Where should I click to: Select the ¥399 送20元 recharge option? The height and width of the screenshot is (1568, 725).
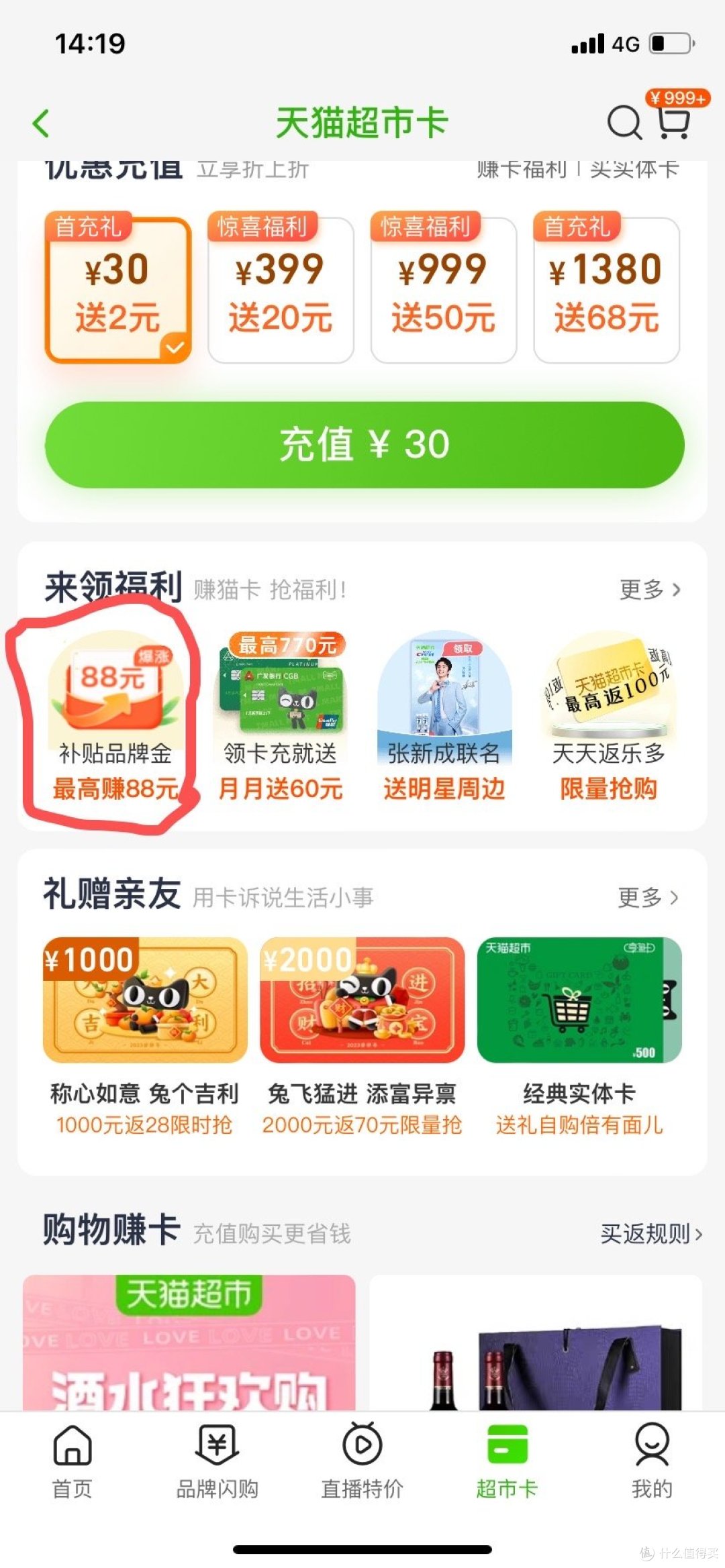point(281,290)
